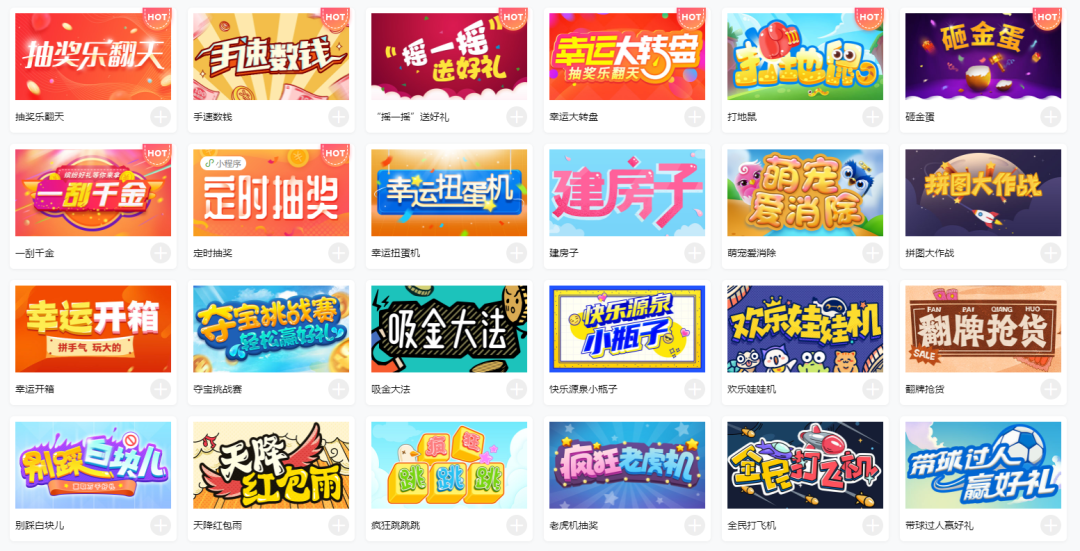Open the 翻牌抢货 card template
1080x551 pixels.
click(983, 329)
